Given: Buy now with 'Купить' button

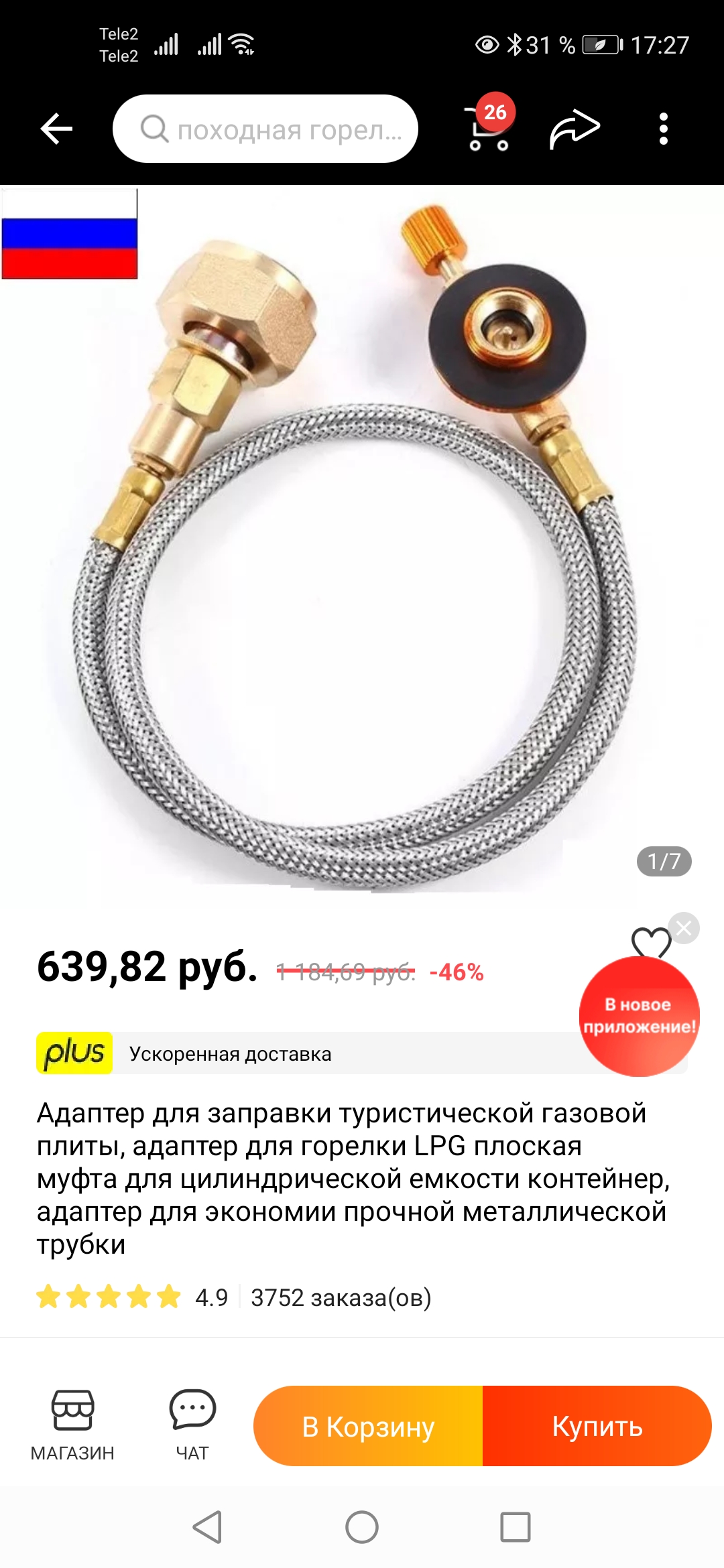Looking at the screenshot, I should 597,1427.
